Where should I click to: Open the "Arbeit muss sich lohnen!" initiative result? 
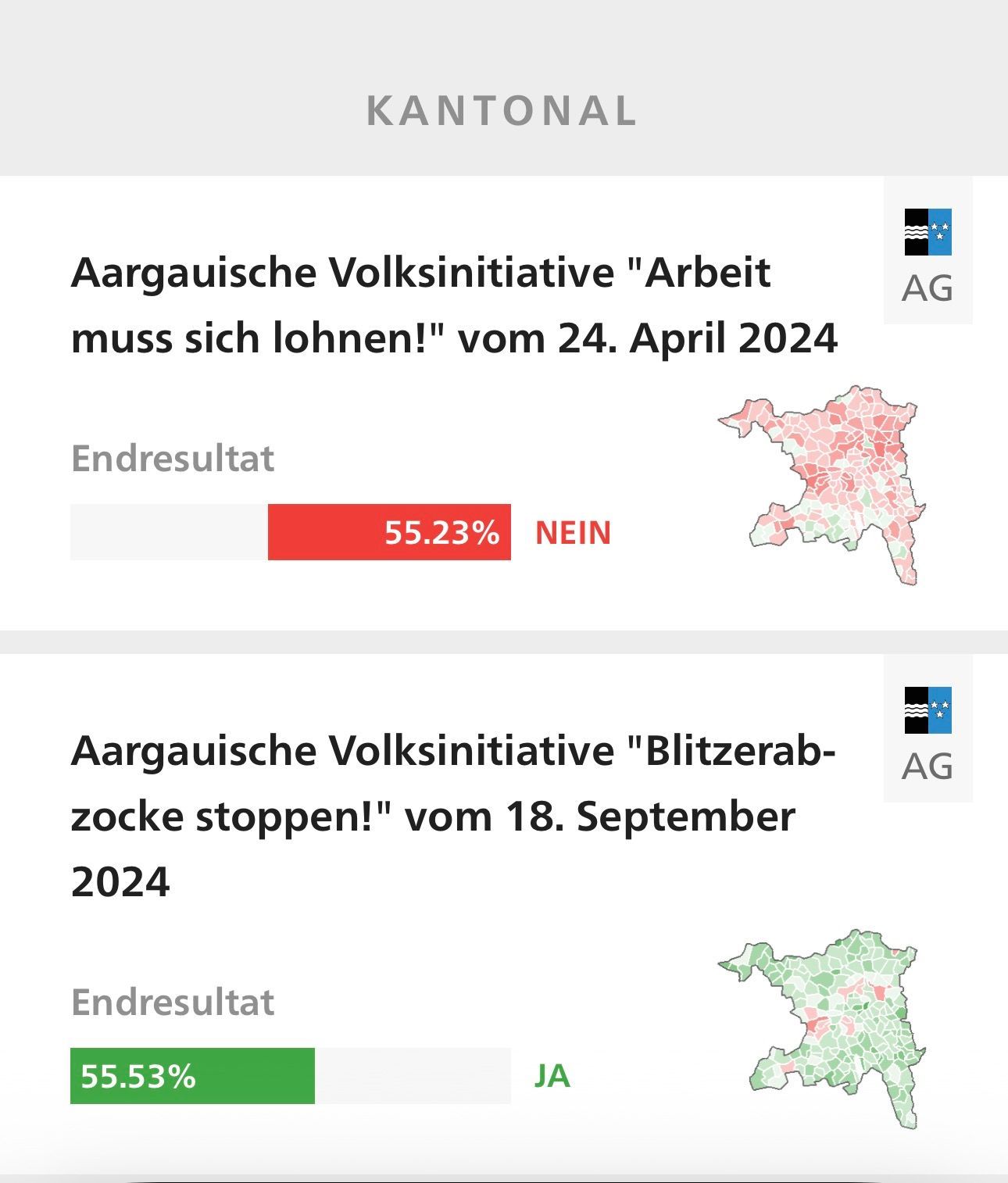click(454, 306)
